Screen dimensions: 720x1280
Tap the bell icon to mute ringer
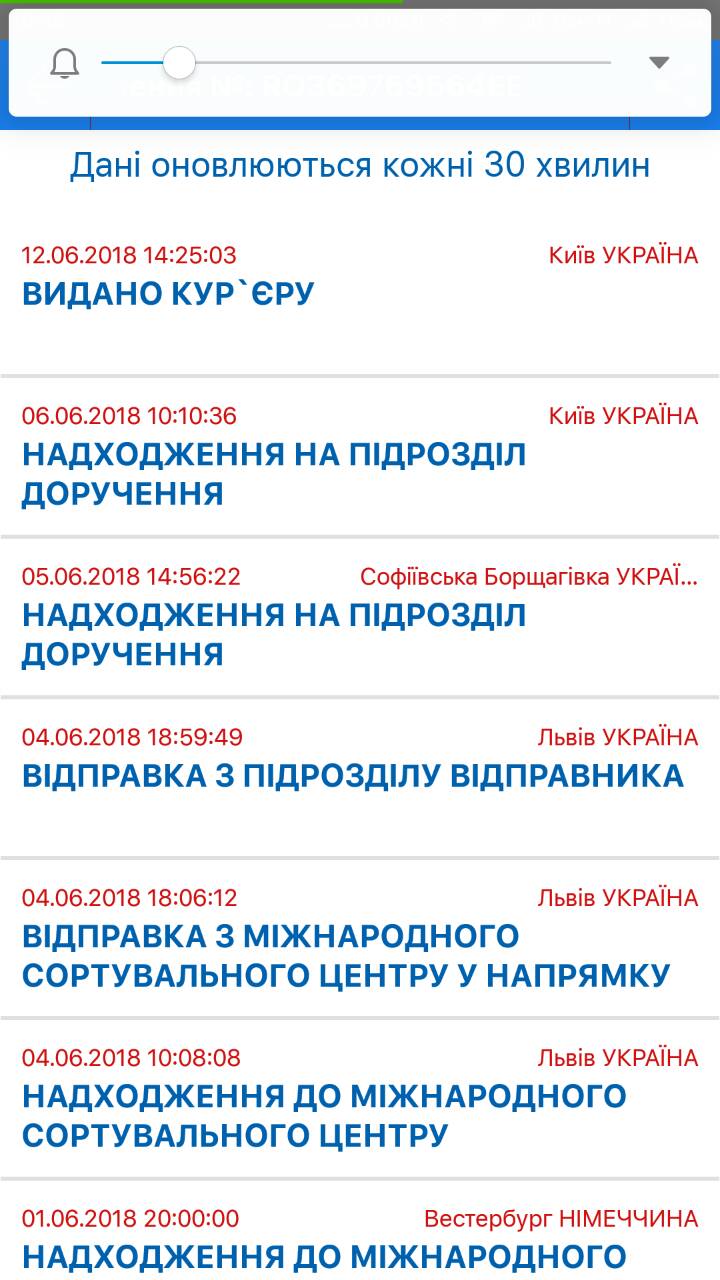coord(64,63)
